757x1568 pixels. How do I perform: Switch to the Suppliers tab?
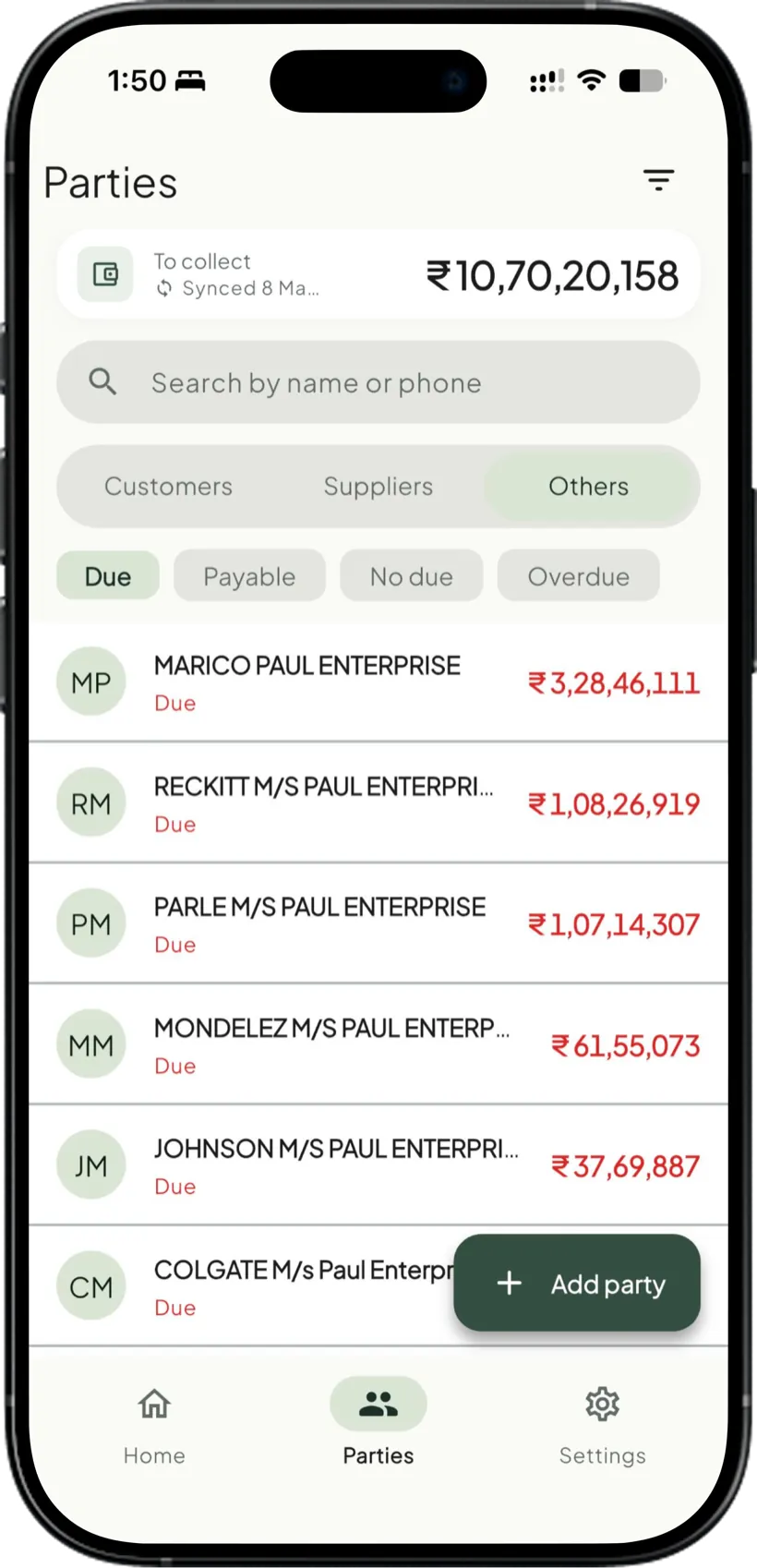click(x=378, y=486)
